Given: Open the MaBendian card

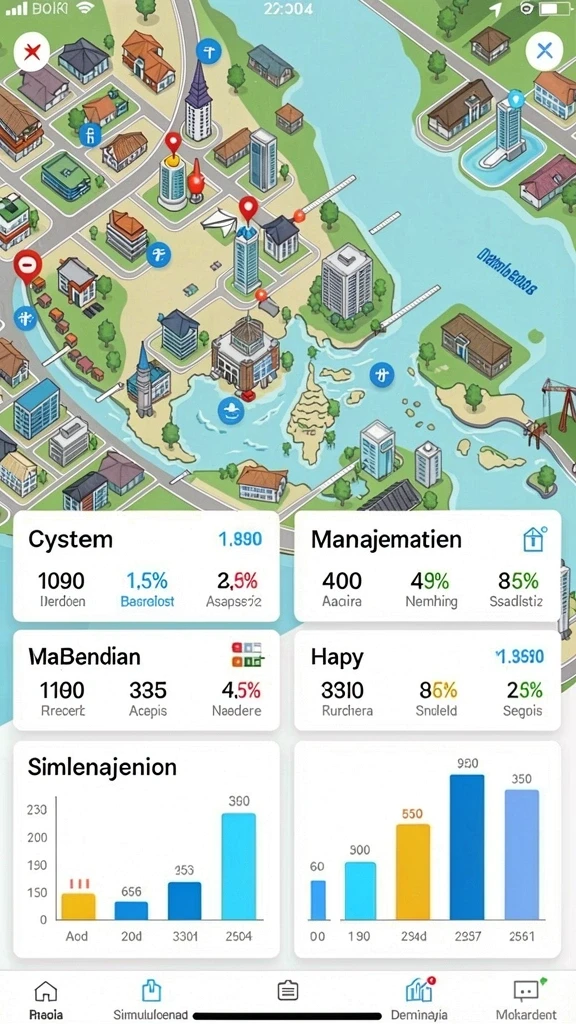Looking at the screenshot, I should [x=146, y=680].
